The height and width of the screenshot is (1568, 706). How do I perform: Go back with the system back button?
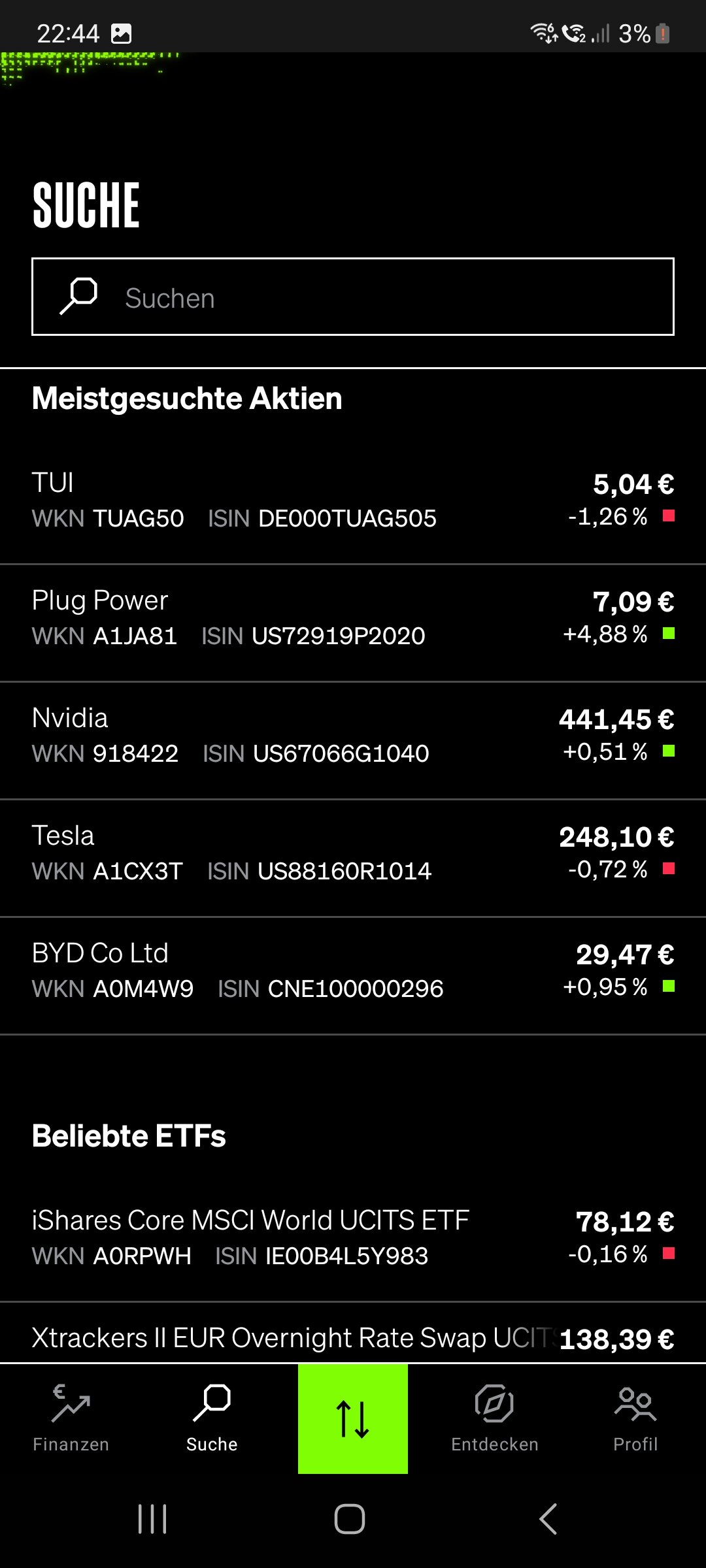548,1518
